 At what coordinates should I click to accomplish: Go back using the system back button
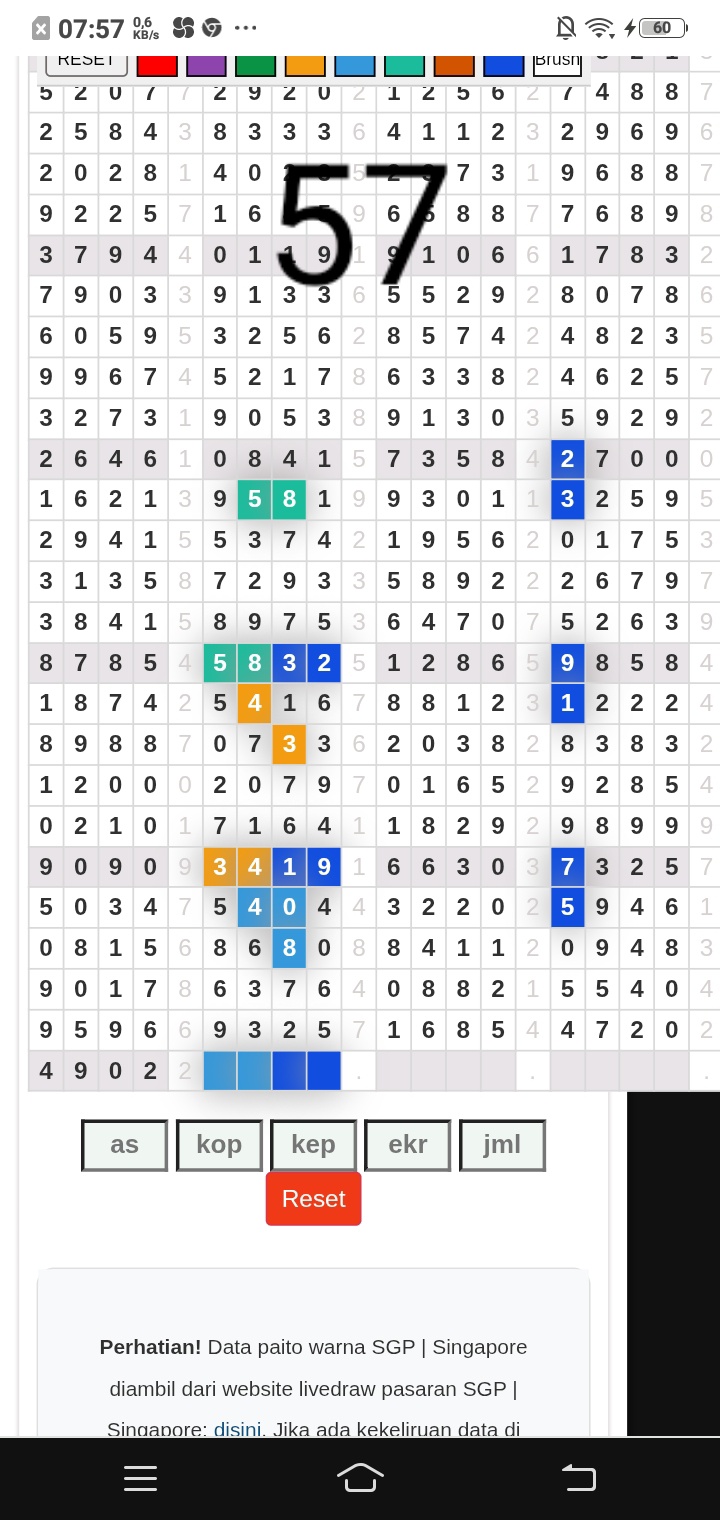[578, 1478]
